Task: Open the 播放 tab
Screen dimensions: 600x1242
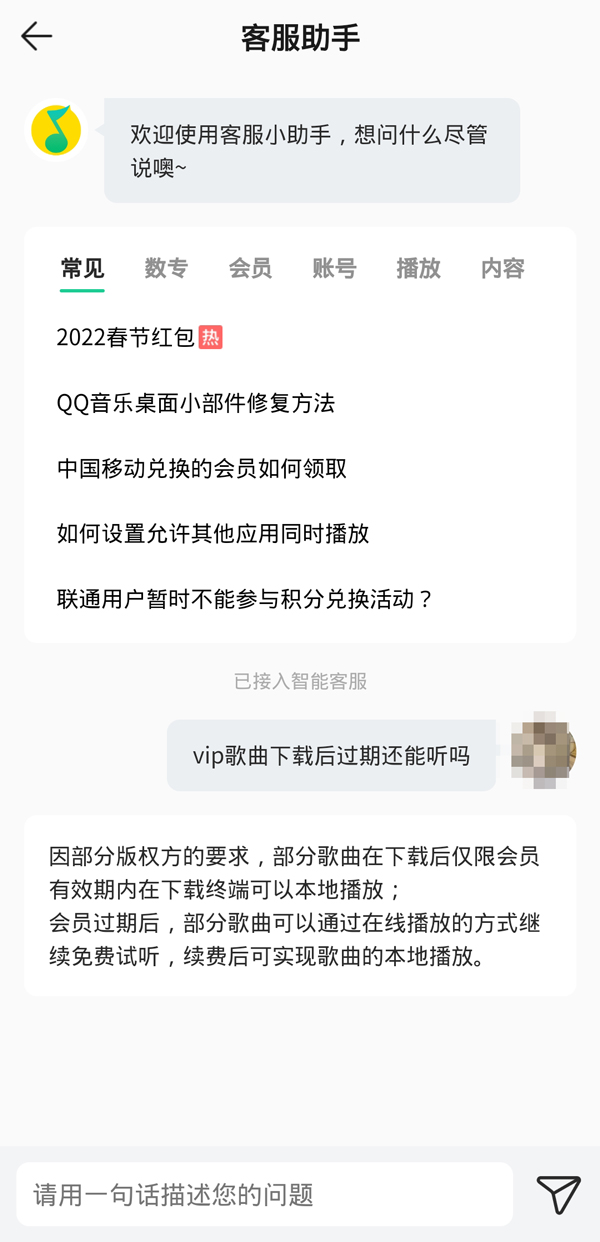Action: tap(418, 268)
